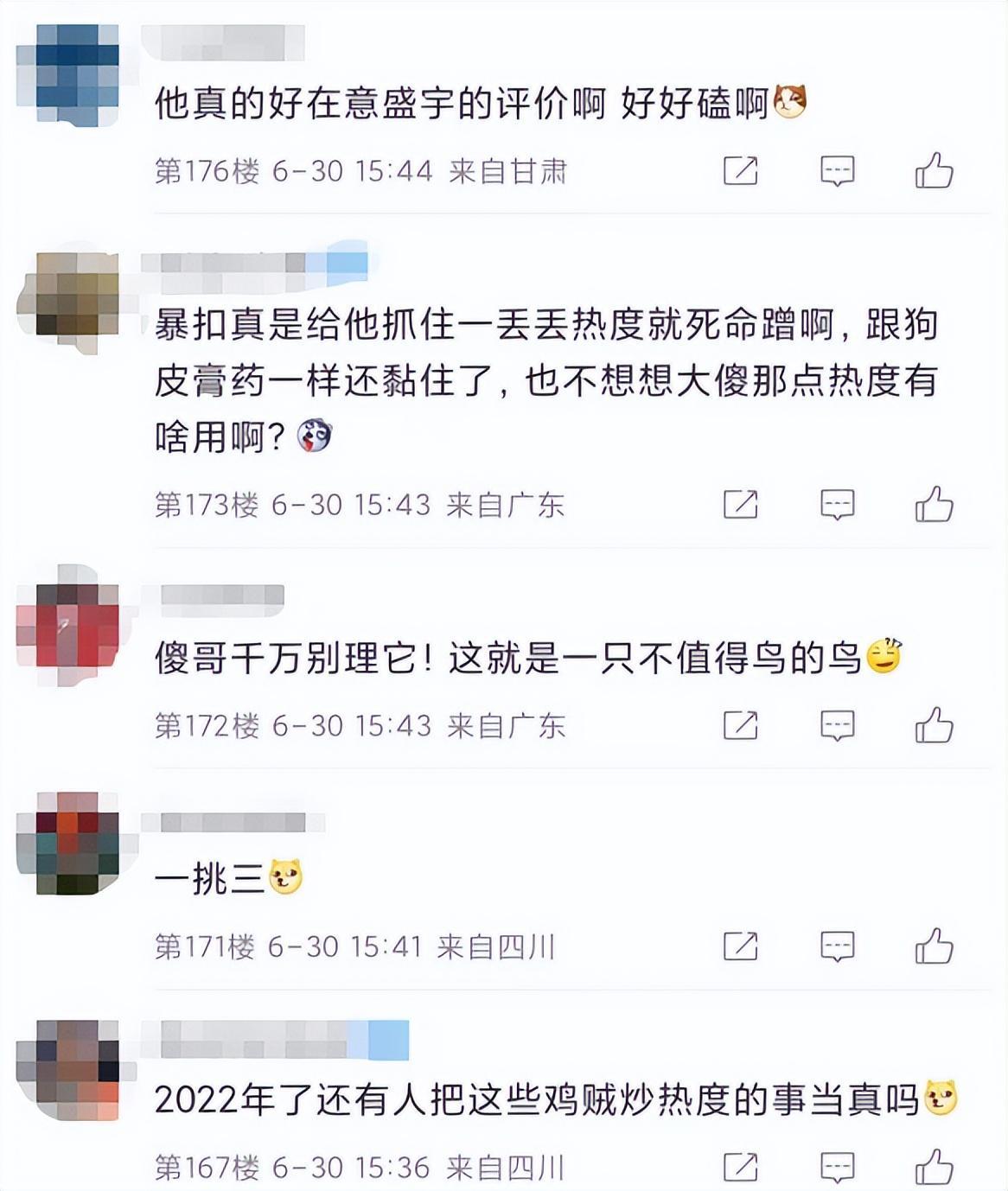
Task: Share the floor 167 comment
Action: [x=740, y=1168]
